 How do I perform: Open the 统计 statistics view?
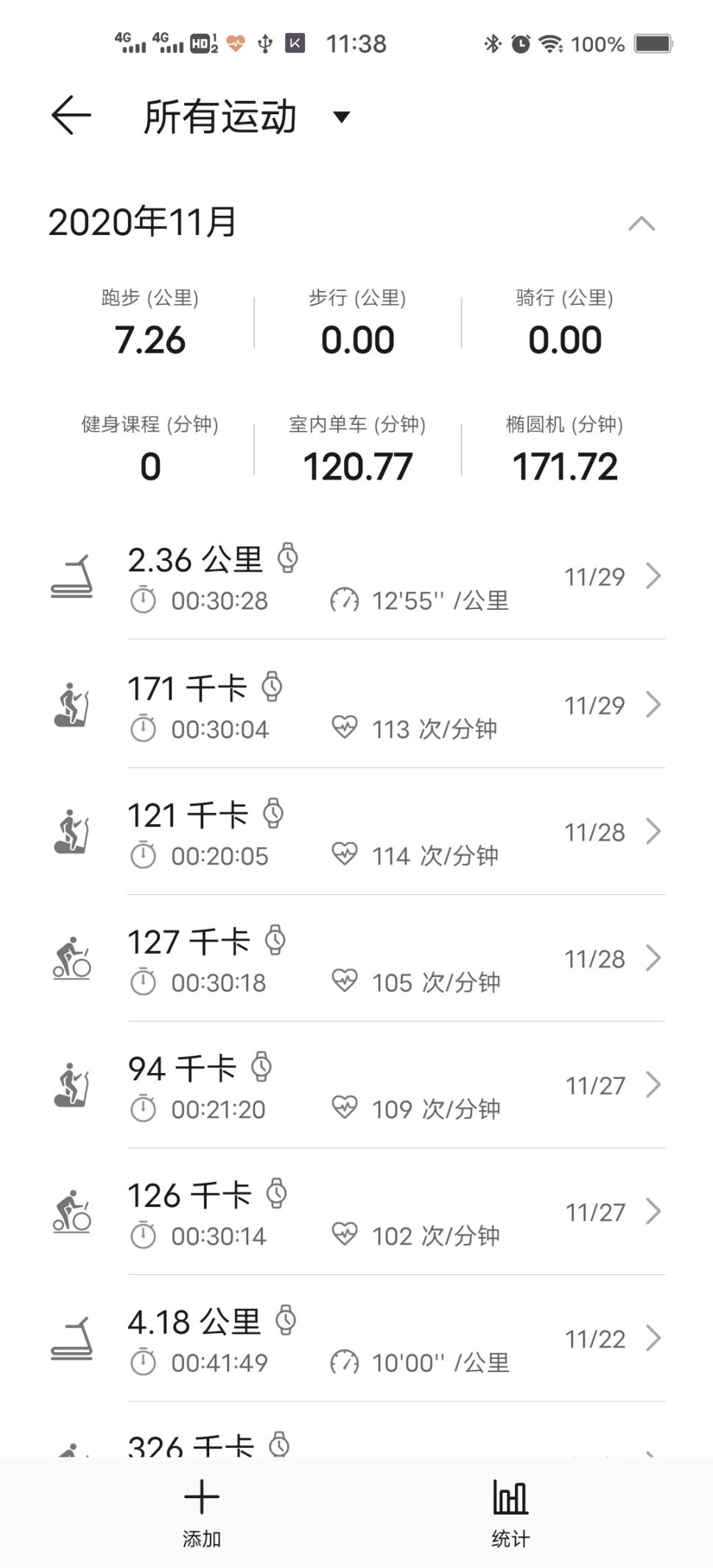point(510,1513)
